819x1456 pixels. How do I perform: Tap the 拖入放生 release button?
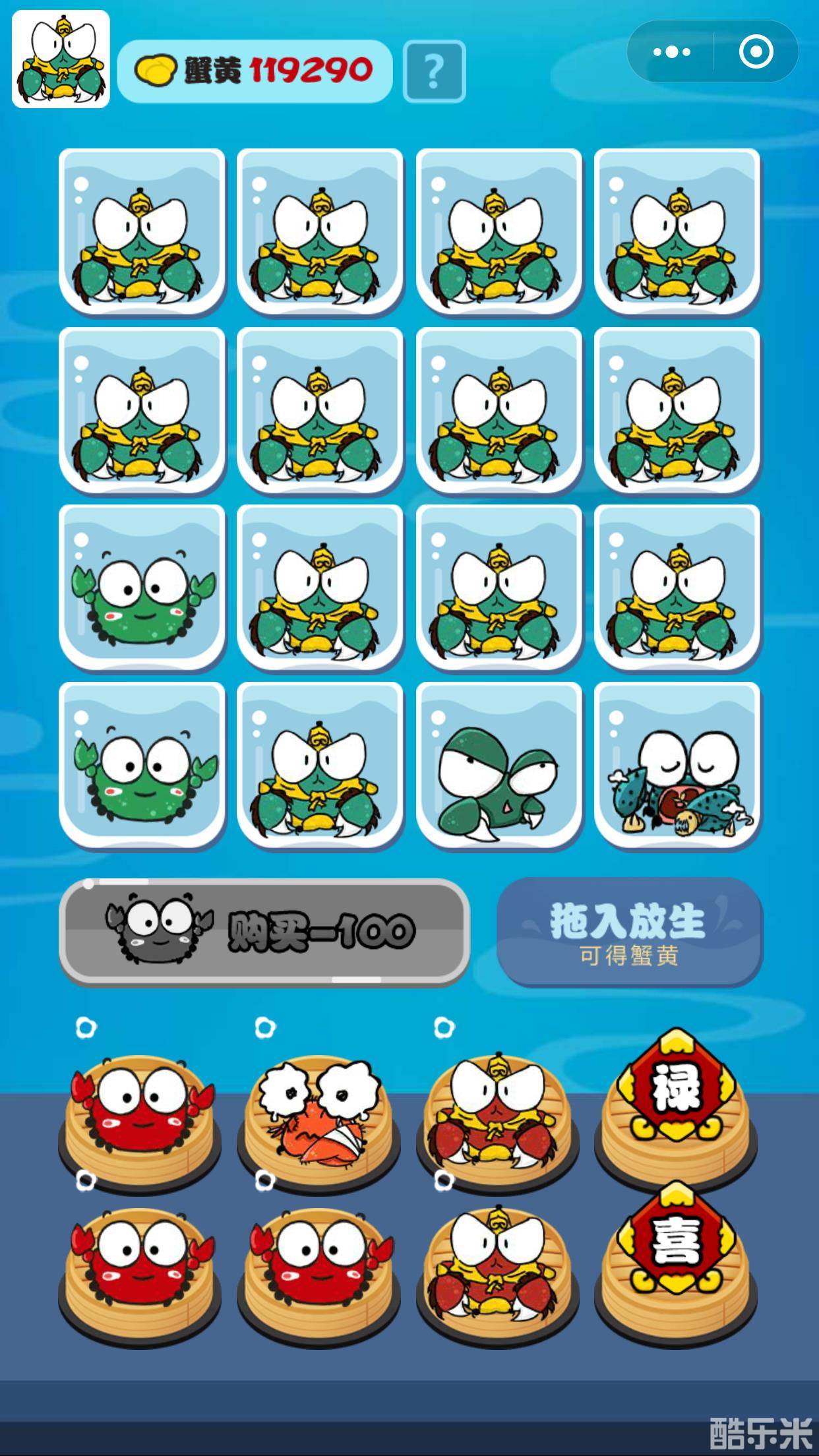pos(629,932)
